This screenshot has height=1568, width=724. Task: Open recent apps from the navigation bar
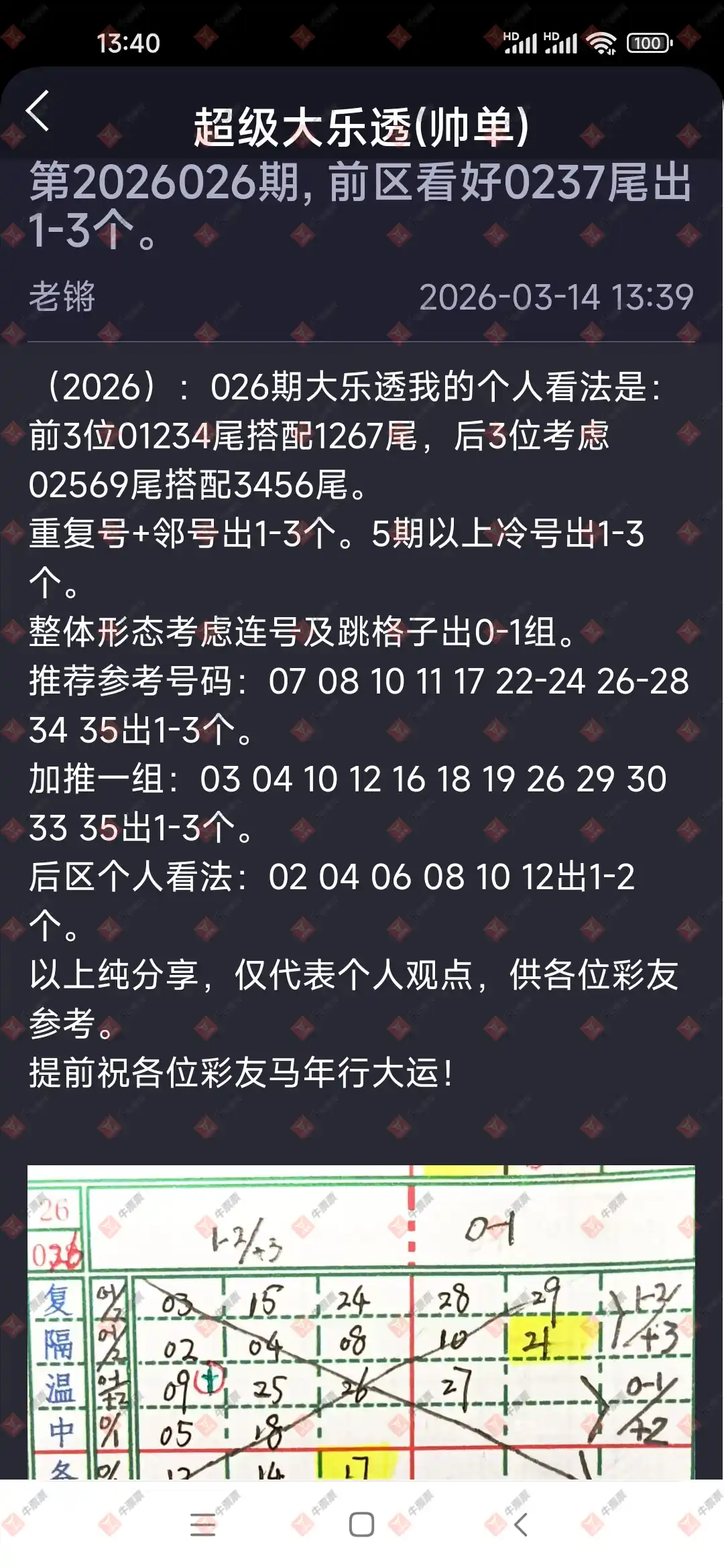click(x=202, y=1524)
